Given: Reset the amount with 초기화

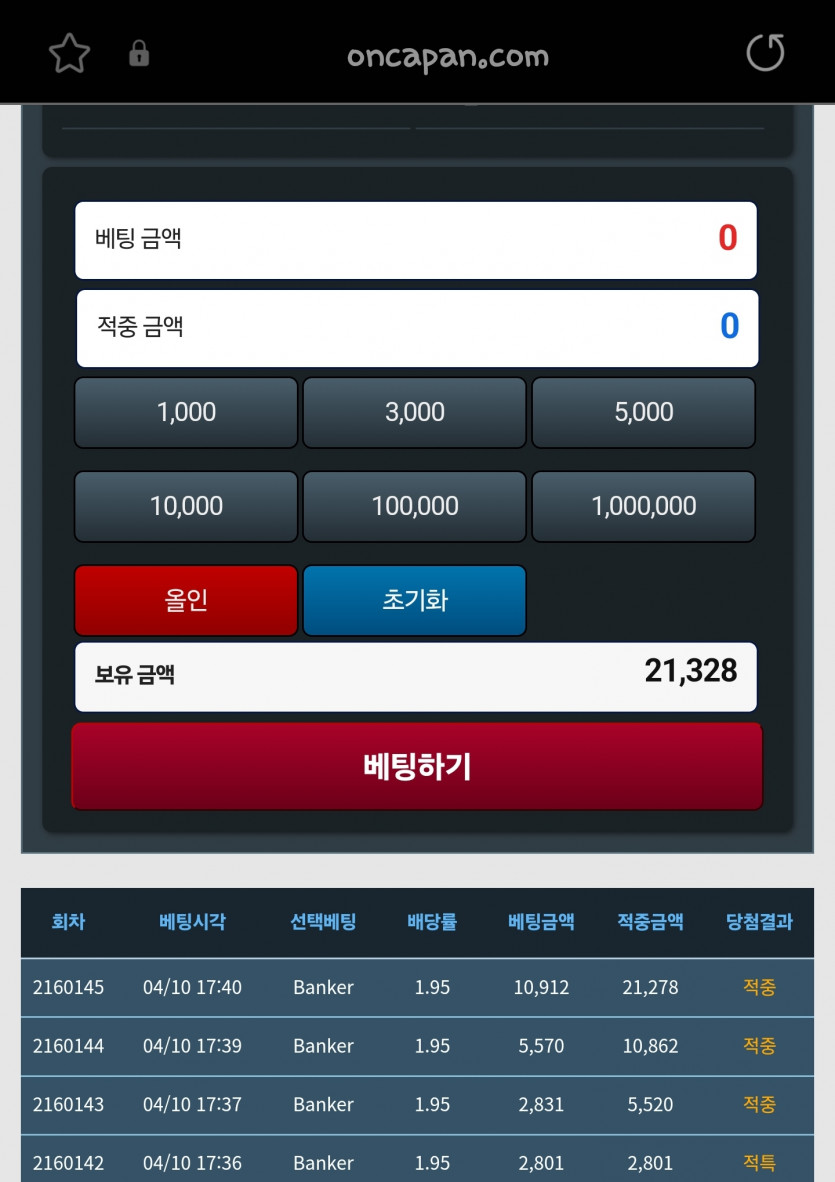Looking at the screenshot, I should (x=414, y=600).
